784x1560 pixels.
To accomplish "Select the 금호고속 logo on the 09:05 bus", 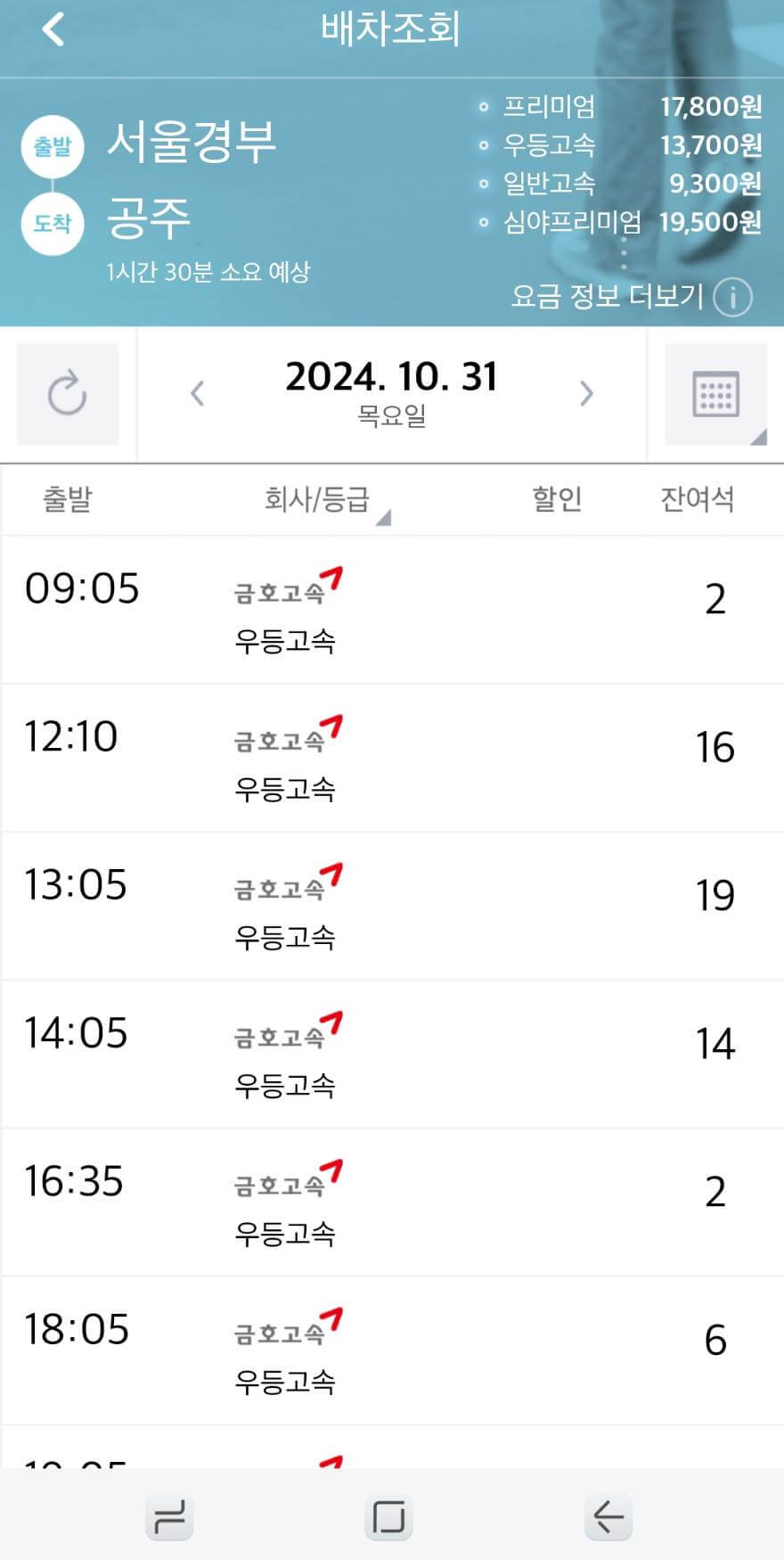I will [x=285, y=586].
